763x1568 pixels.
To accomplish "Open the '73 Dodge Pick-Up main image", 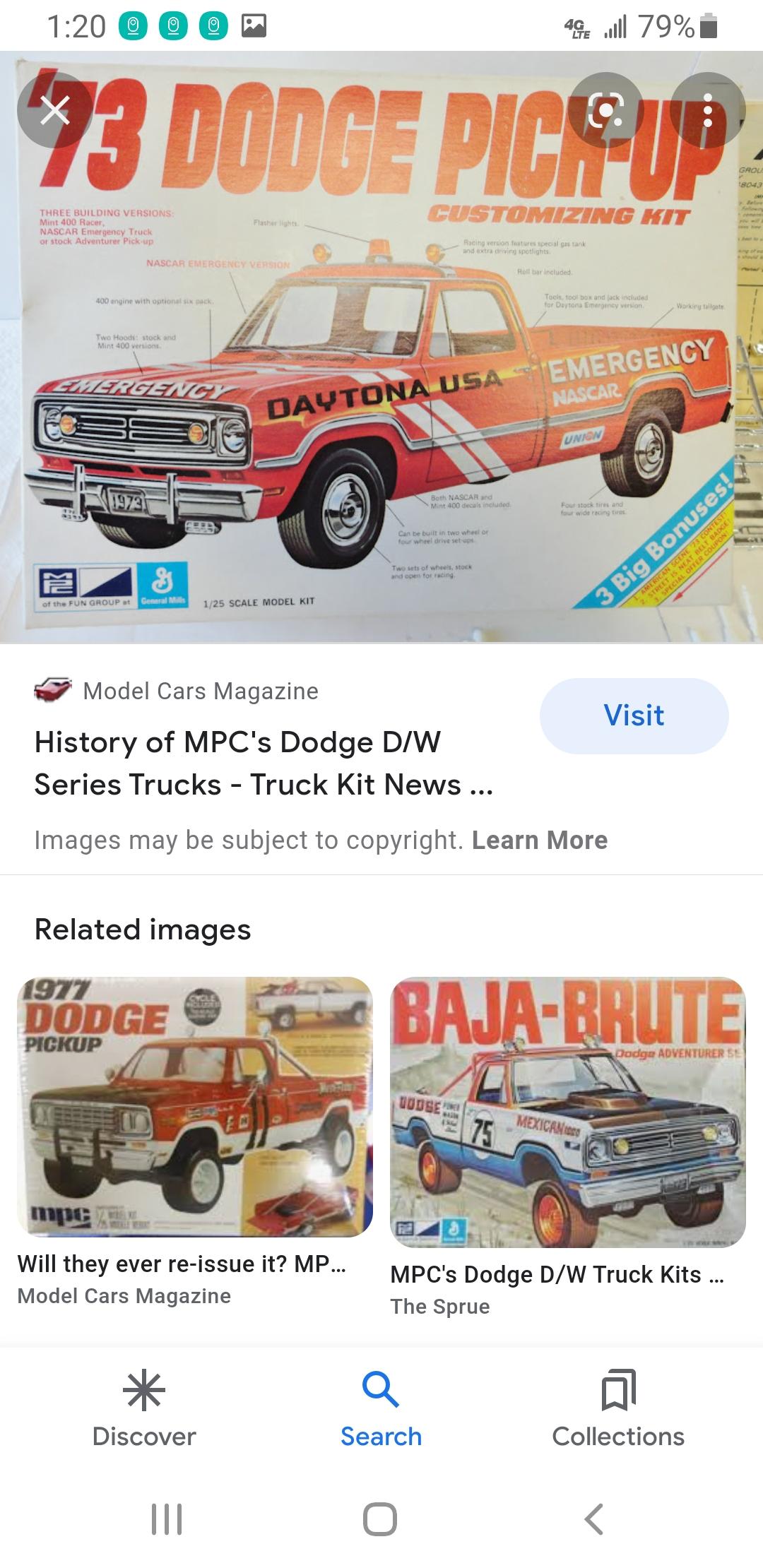I will pyautogui.click(x=381, y=347).
